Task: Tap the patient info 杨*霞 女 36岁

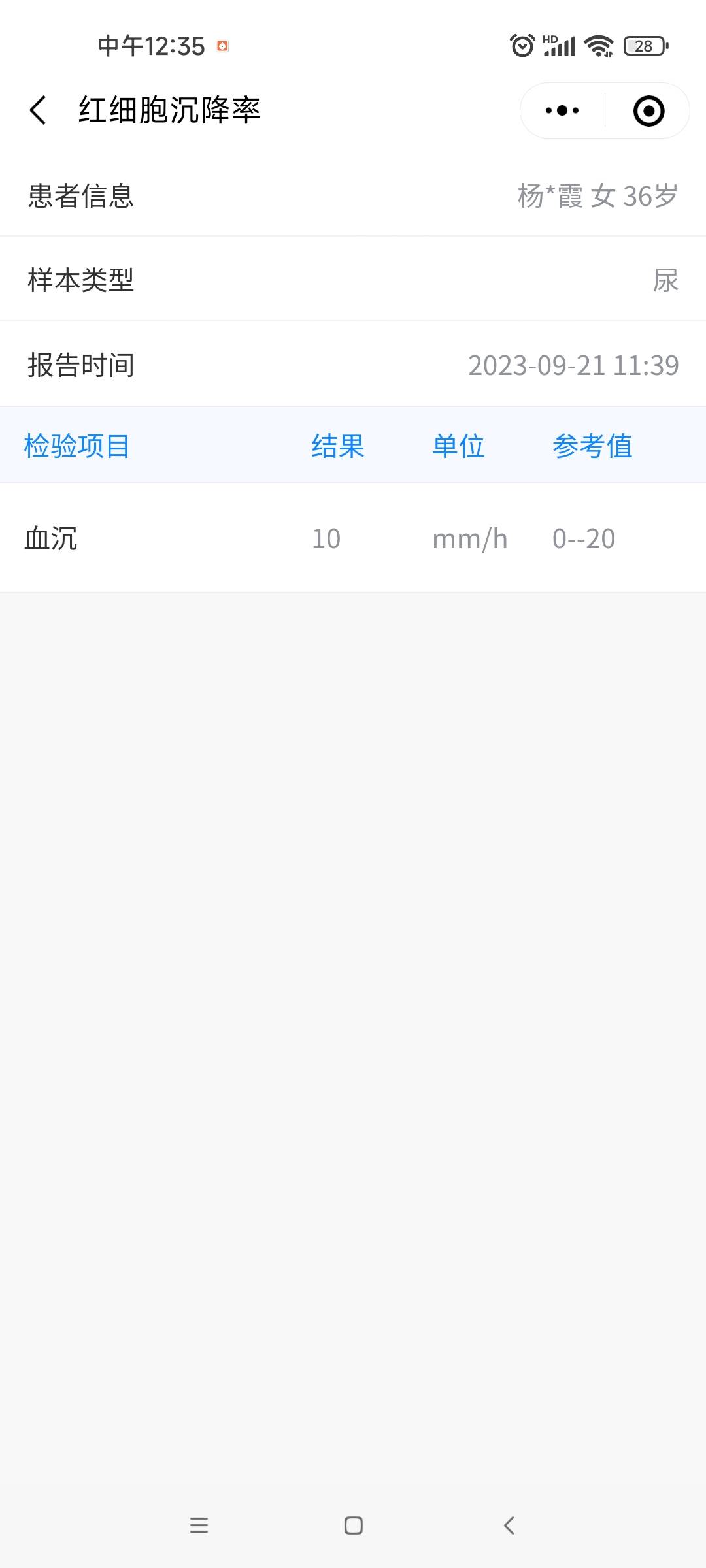Action: click(x=595, y=195)
